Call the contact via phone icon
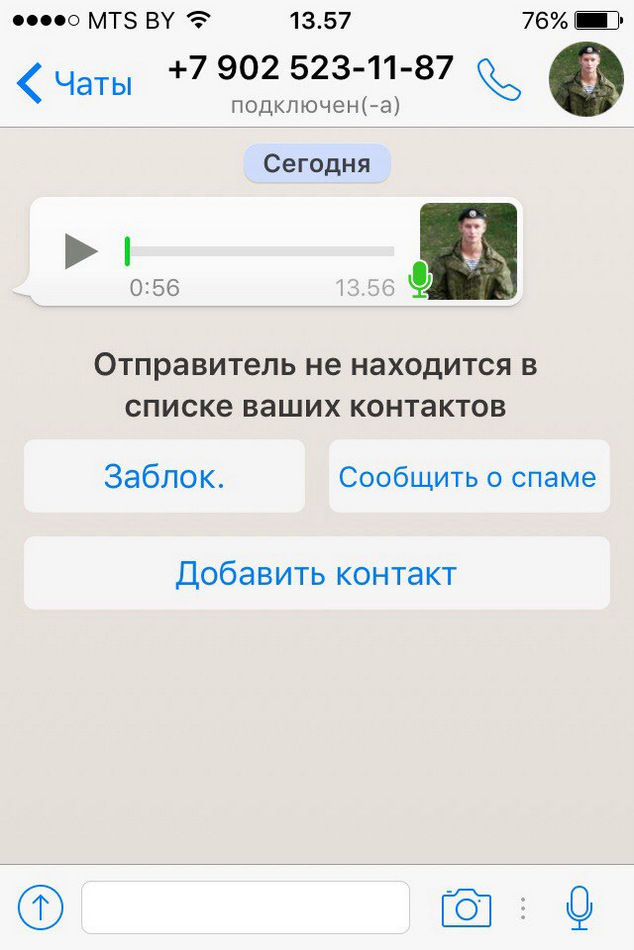The width and height of the screenshot is (634, 950). click(499, 81)
